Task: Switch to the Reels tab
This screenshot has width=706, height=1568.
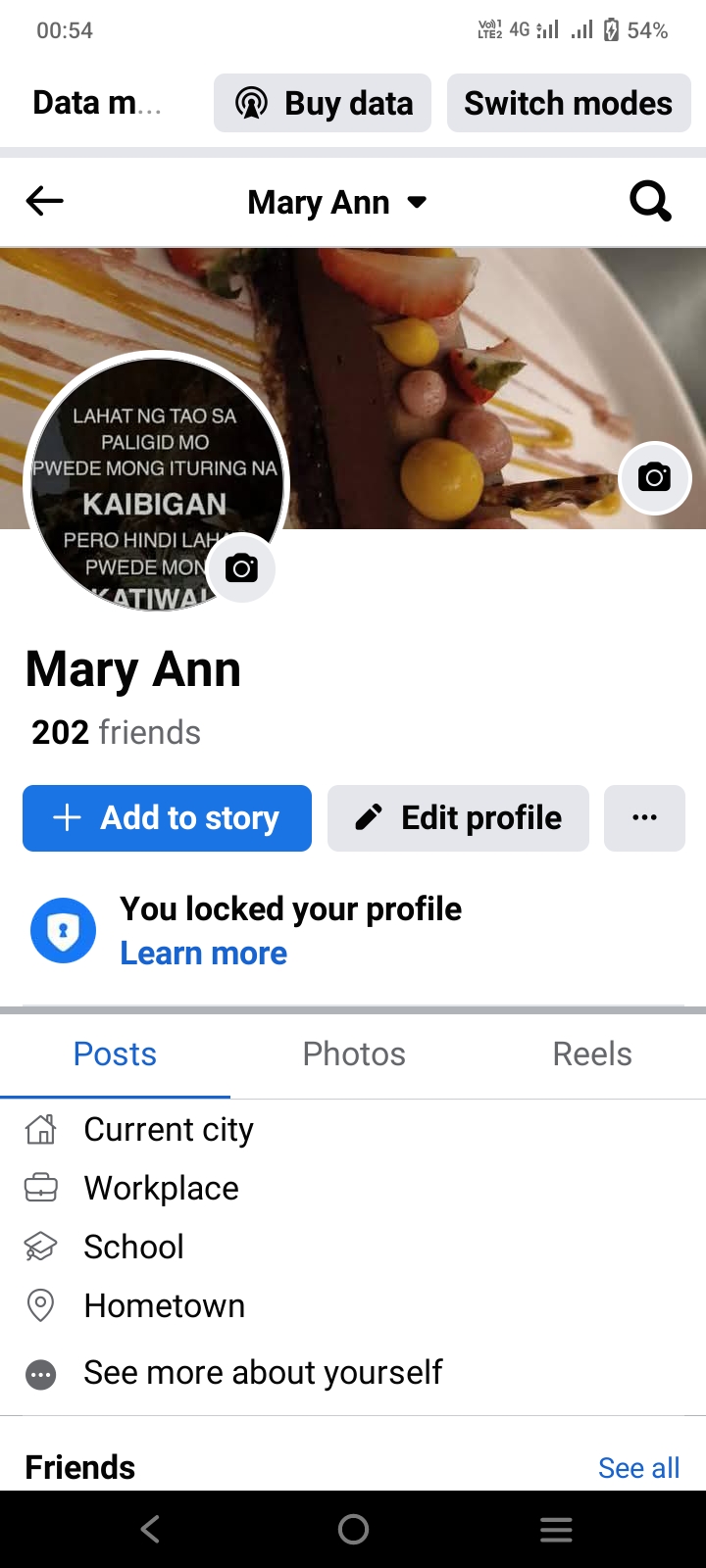Action: 592,1054
